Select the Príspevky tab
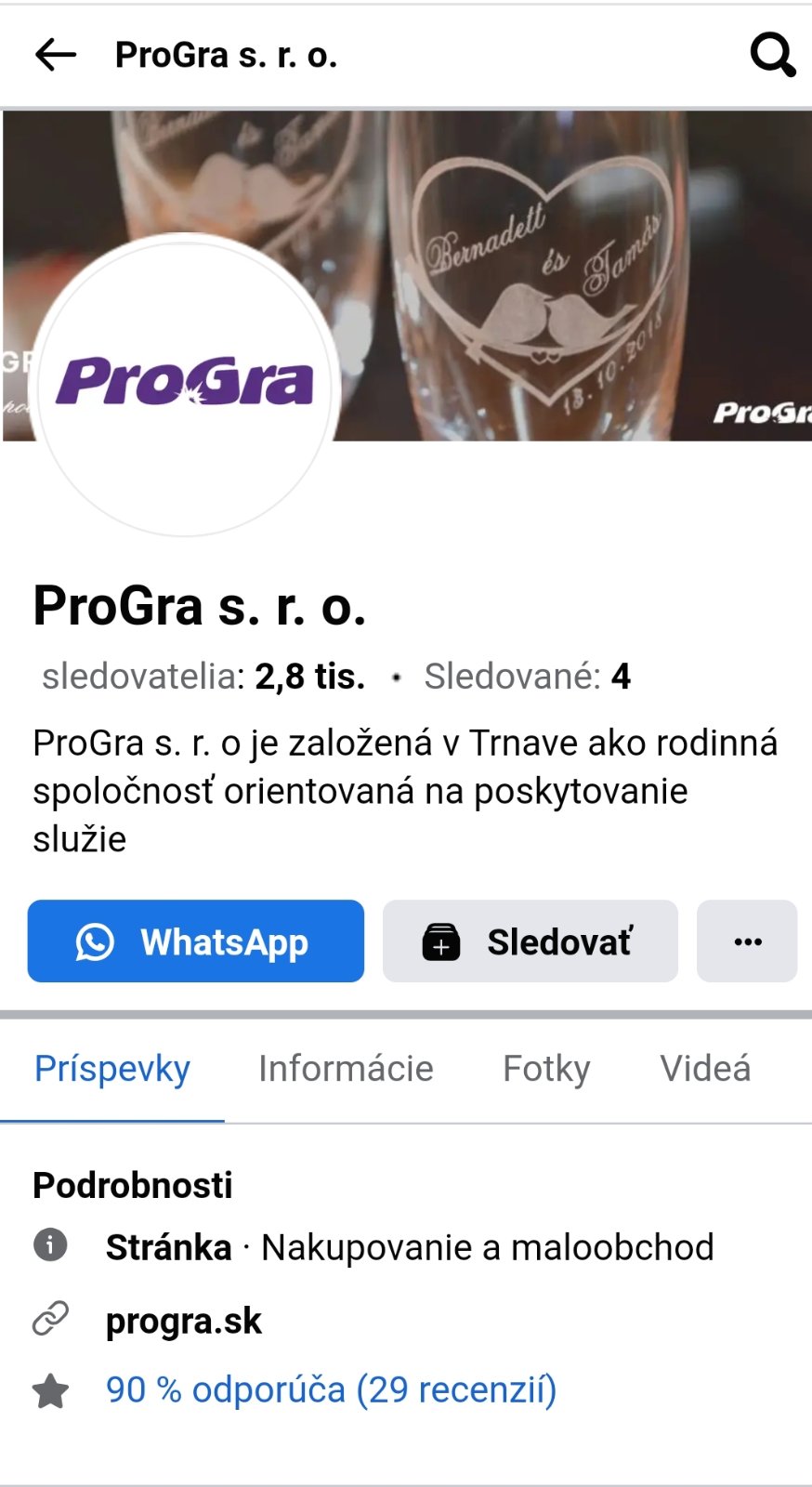Image resolution: width=812 pixels, height=1487 pixels. click(x=112, y=1069)
